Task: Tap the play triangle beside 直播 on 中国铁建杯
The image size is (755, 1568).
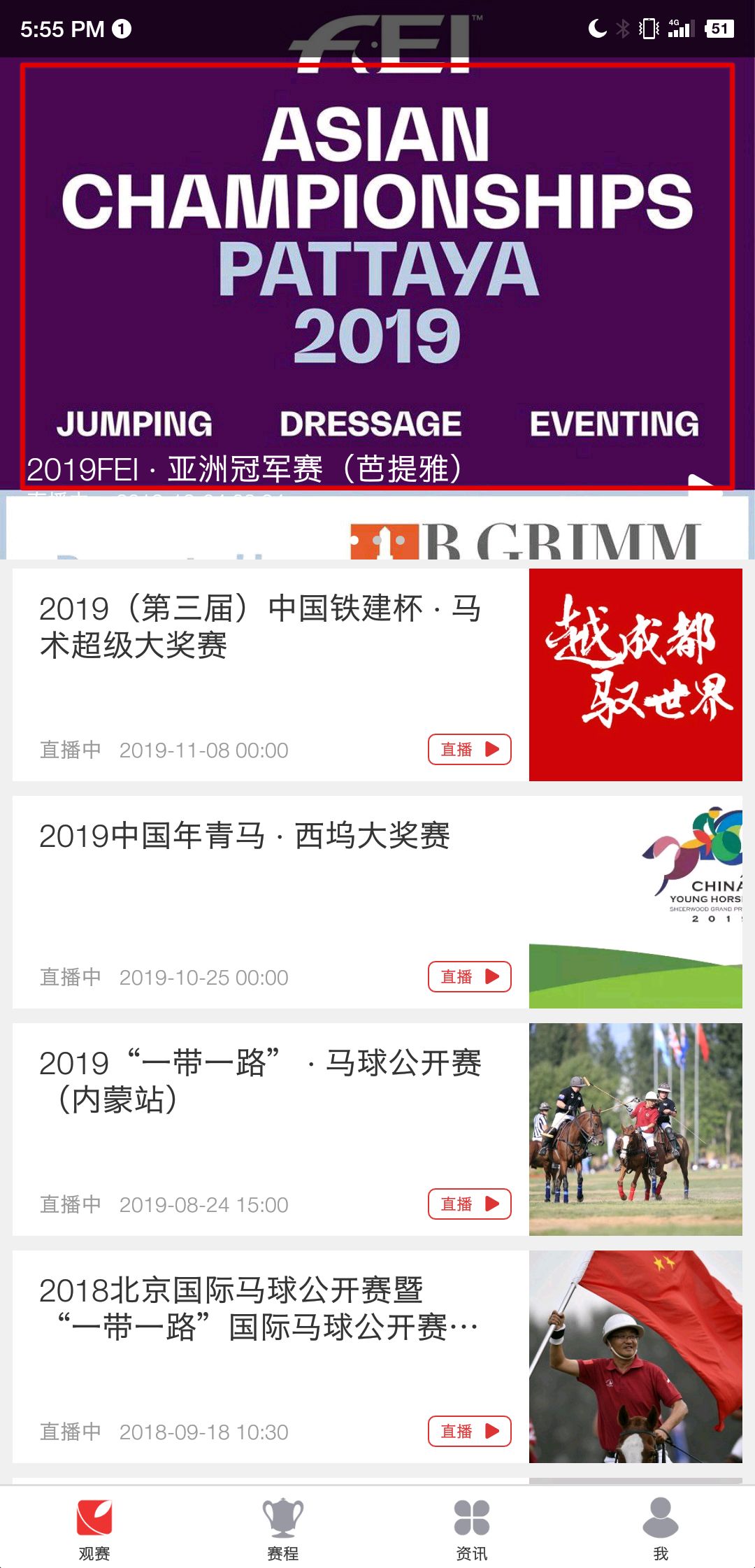Action: [x=491, y=748]
